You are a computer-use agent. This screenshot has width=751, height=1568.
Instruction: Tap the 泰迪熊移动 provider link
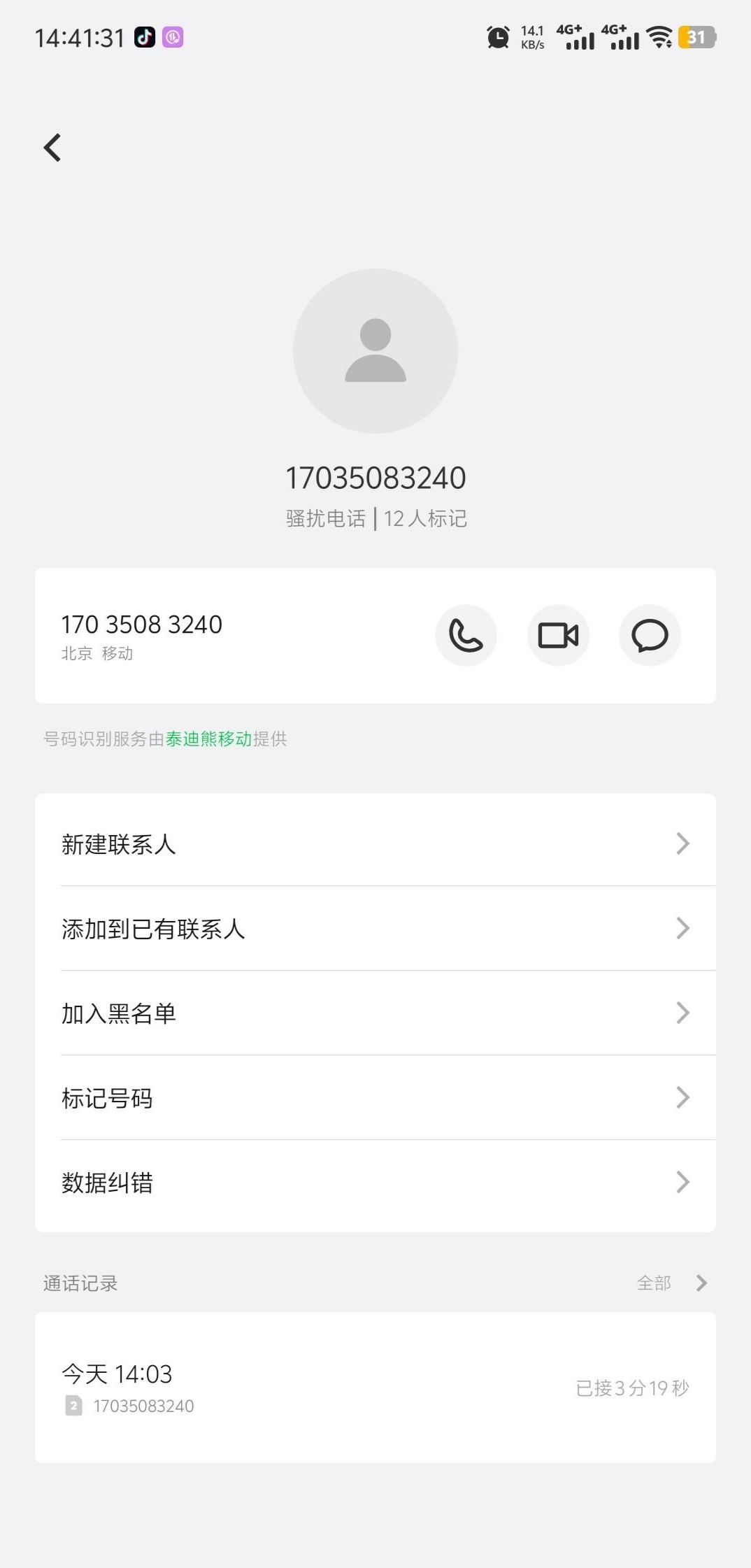click(x=208, y=739)
